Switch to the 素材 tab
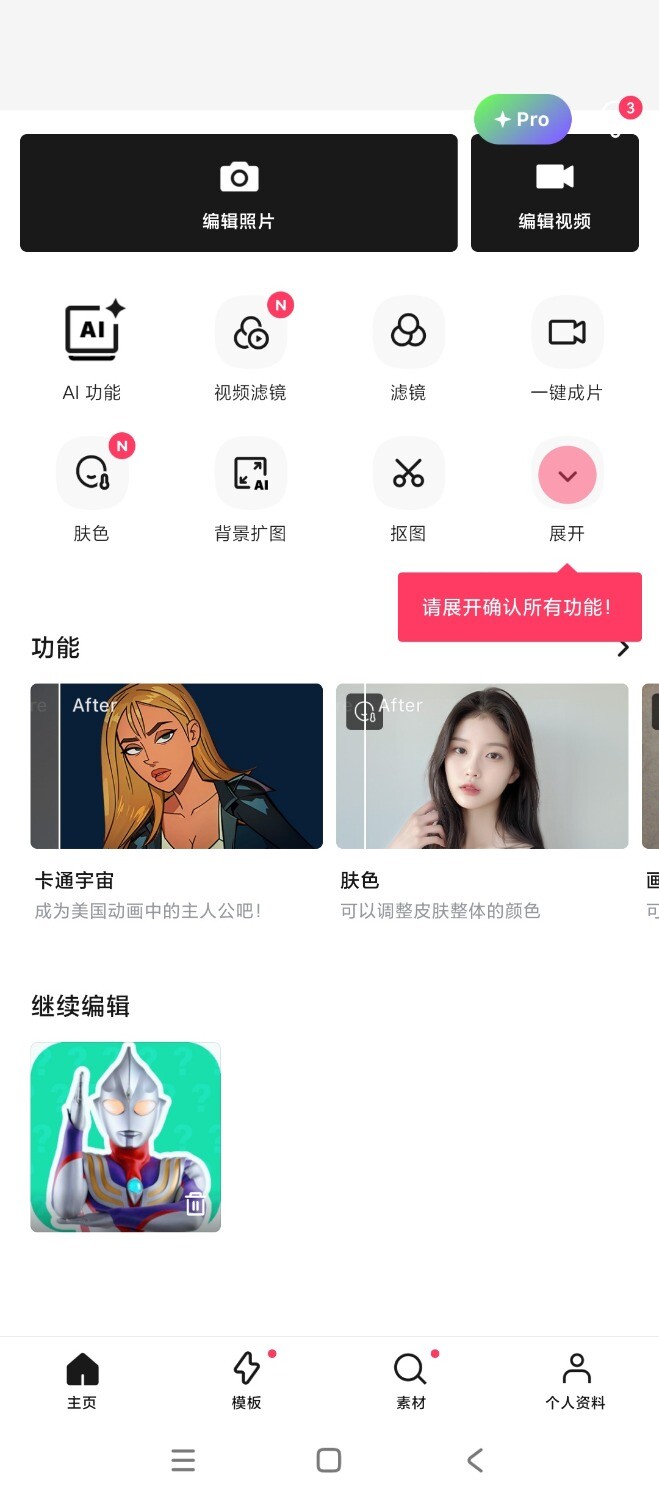This screenshot has height=1500, width=659. coord(410,1380)
